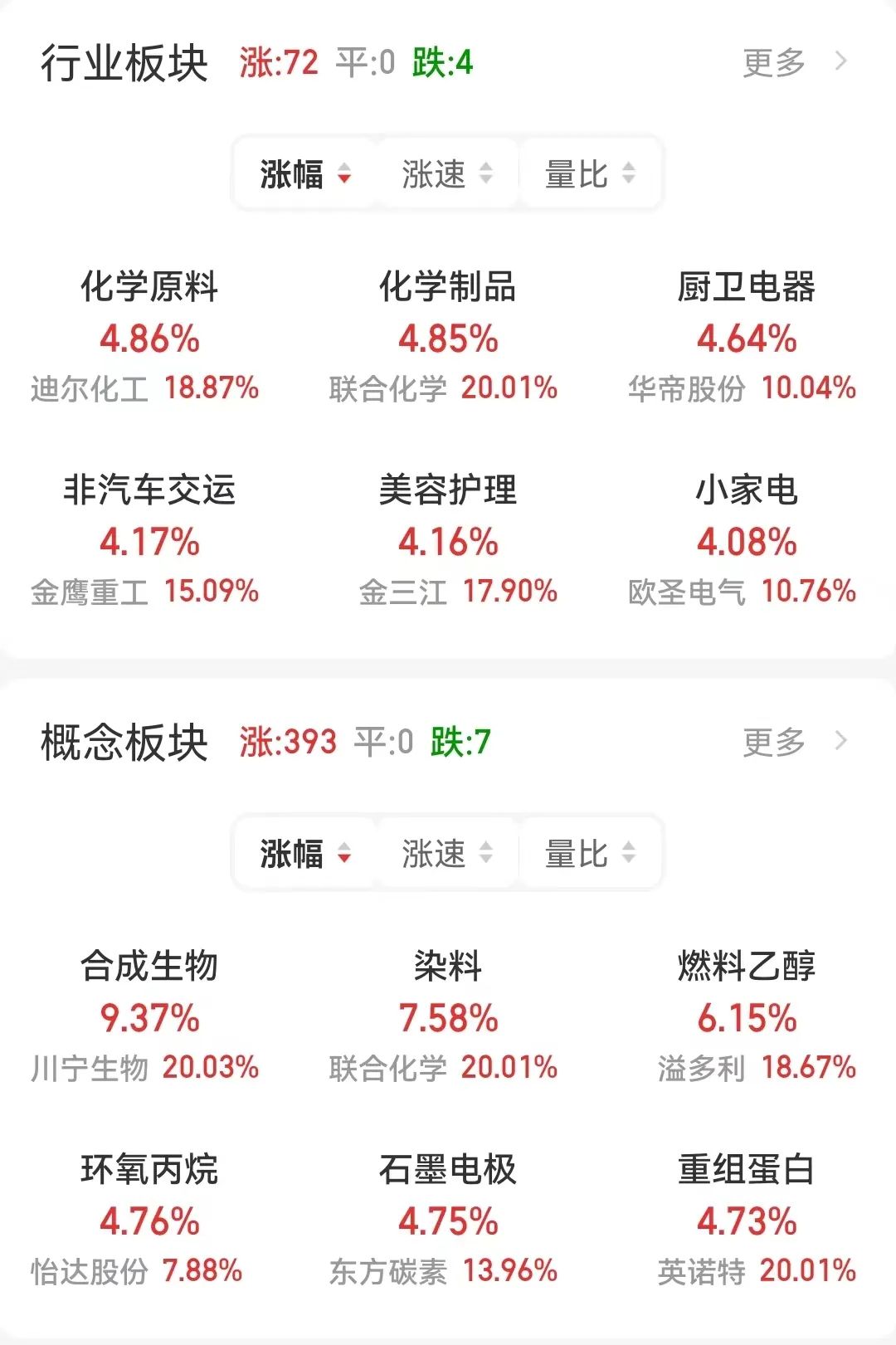Sort 概念板块 by 量比
Image resolution: width=896 pixels, height=1345 pixels.
pos(590,854)
